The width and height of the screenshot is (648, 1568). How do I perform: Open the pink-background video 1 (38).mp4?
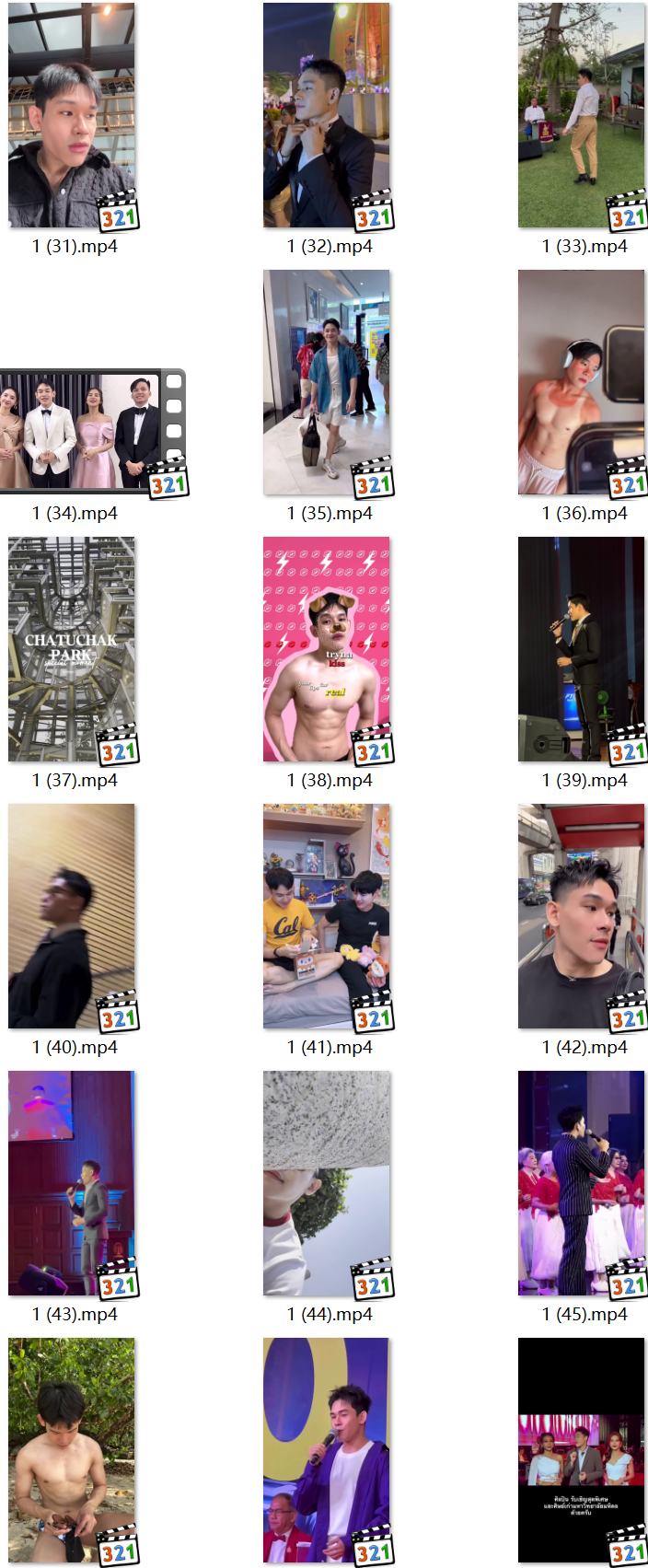coord(326,650)
